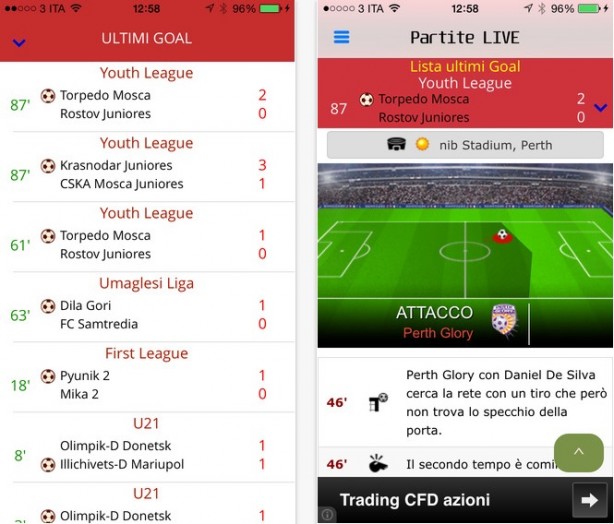Screen dimensions: 614x524
Task: Tap the nib Stadium, Perth info bar
Action: click(x=465, y=145)
